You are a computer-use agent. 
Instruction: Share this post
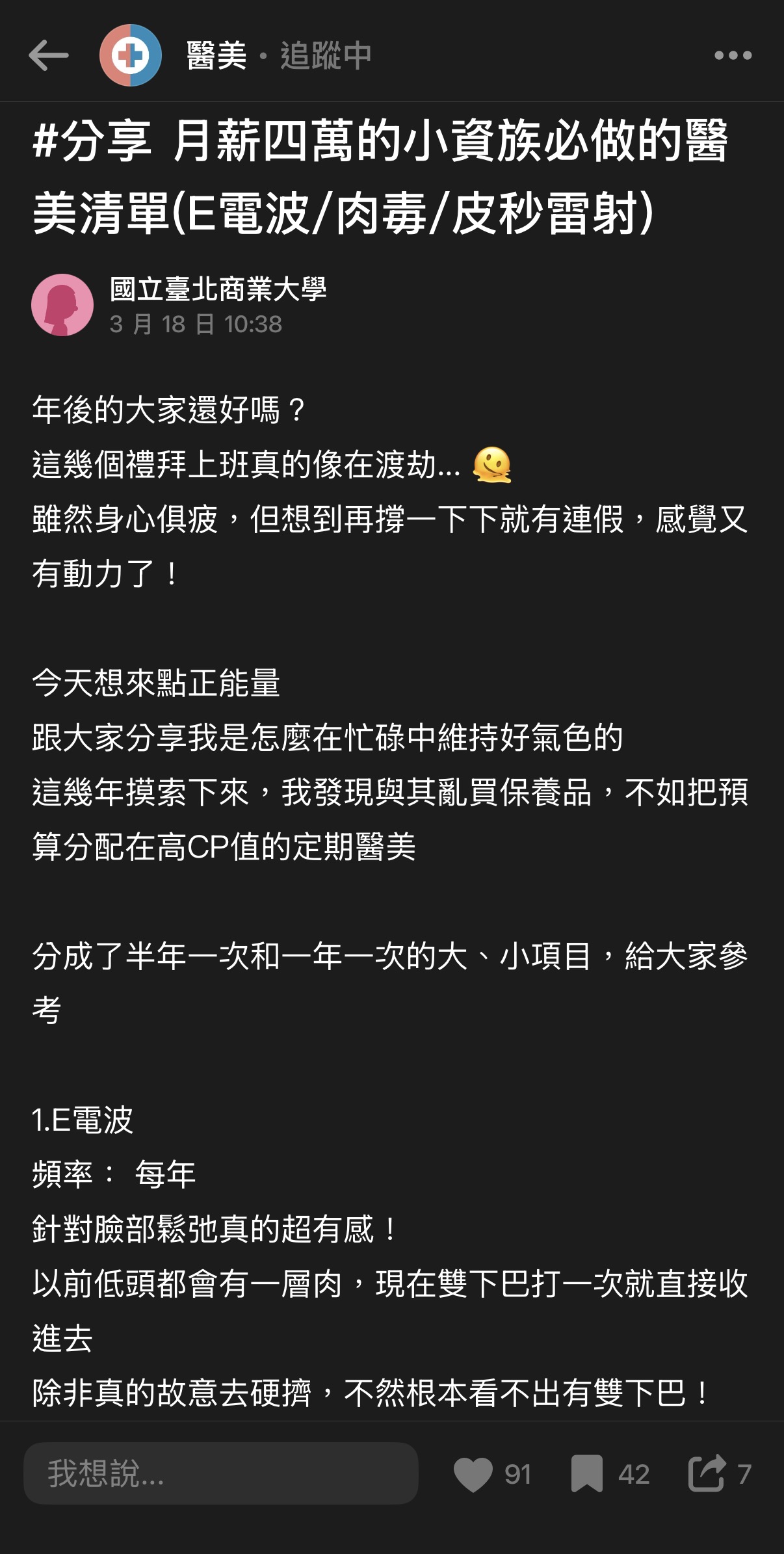707,1473
